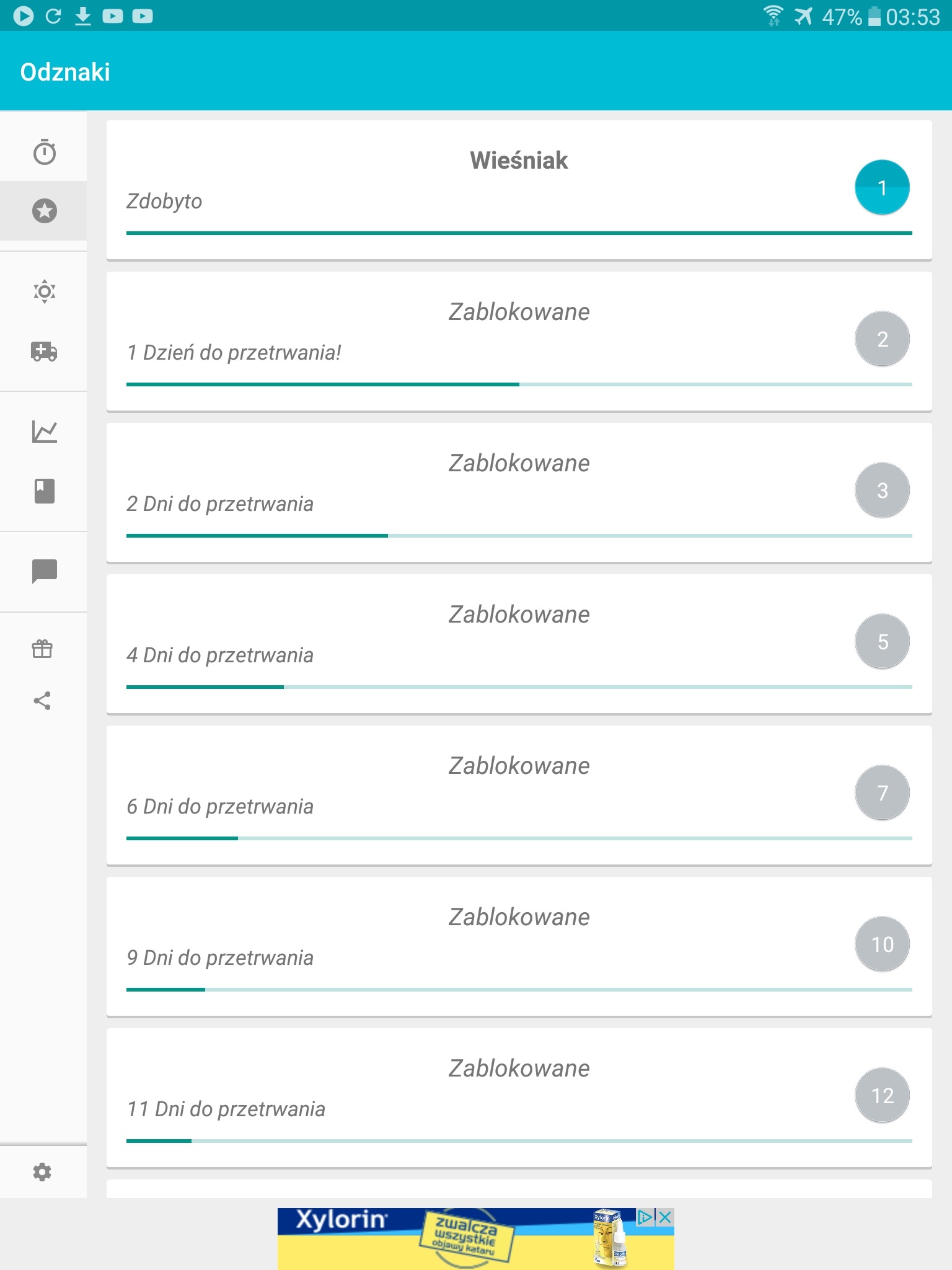Screen dimensions: 952x1270
Task: Open the chat message section
Action: (x=44, y=571)
